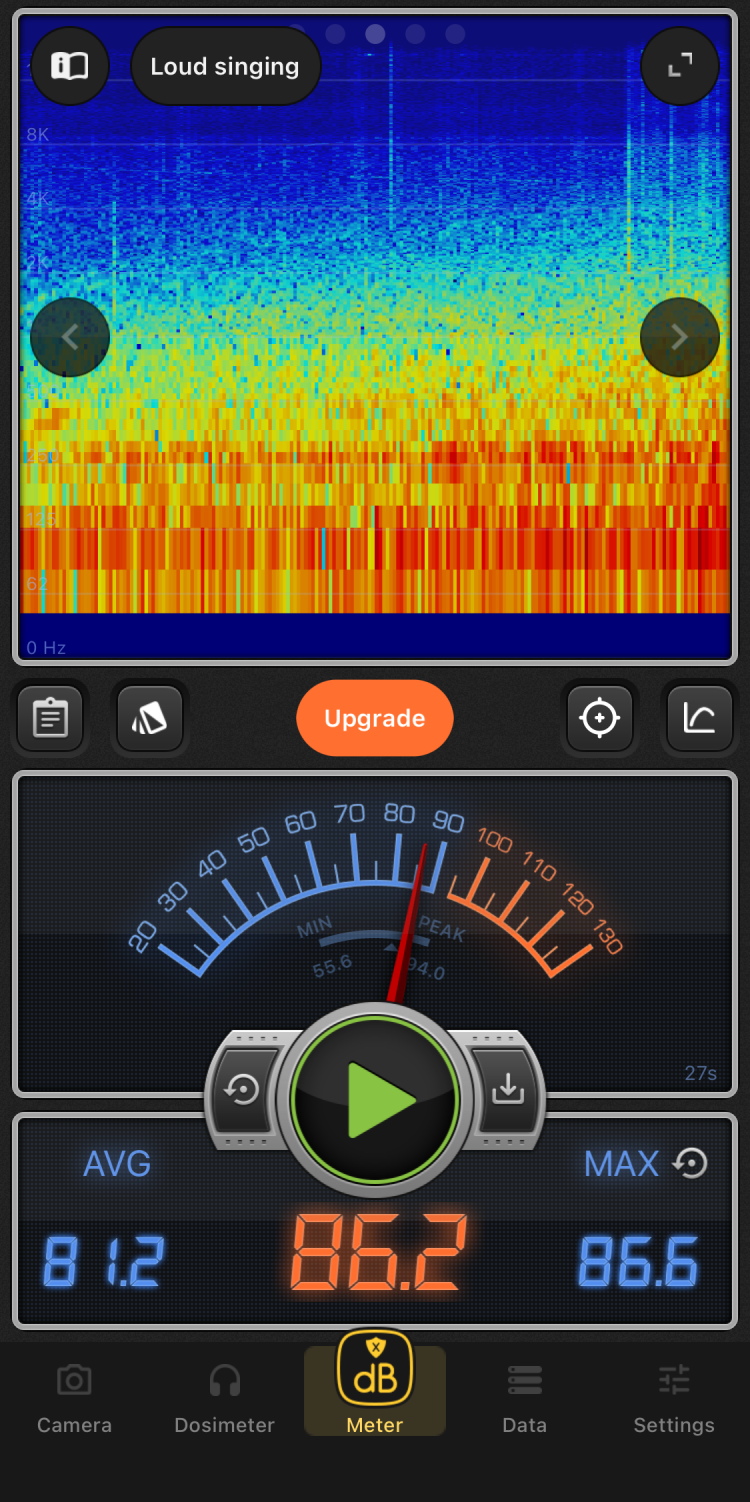The width and height of the screenshot is (750, 1502).
Task: Open the frequency weighting curve icon
Action: point(699,718)
